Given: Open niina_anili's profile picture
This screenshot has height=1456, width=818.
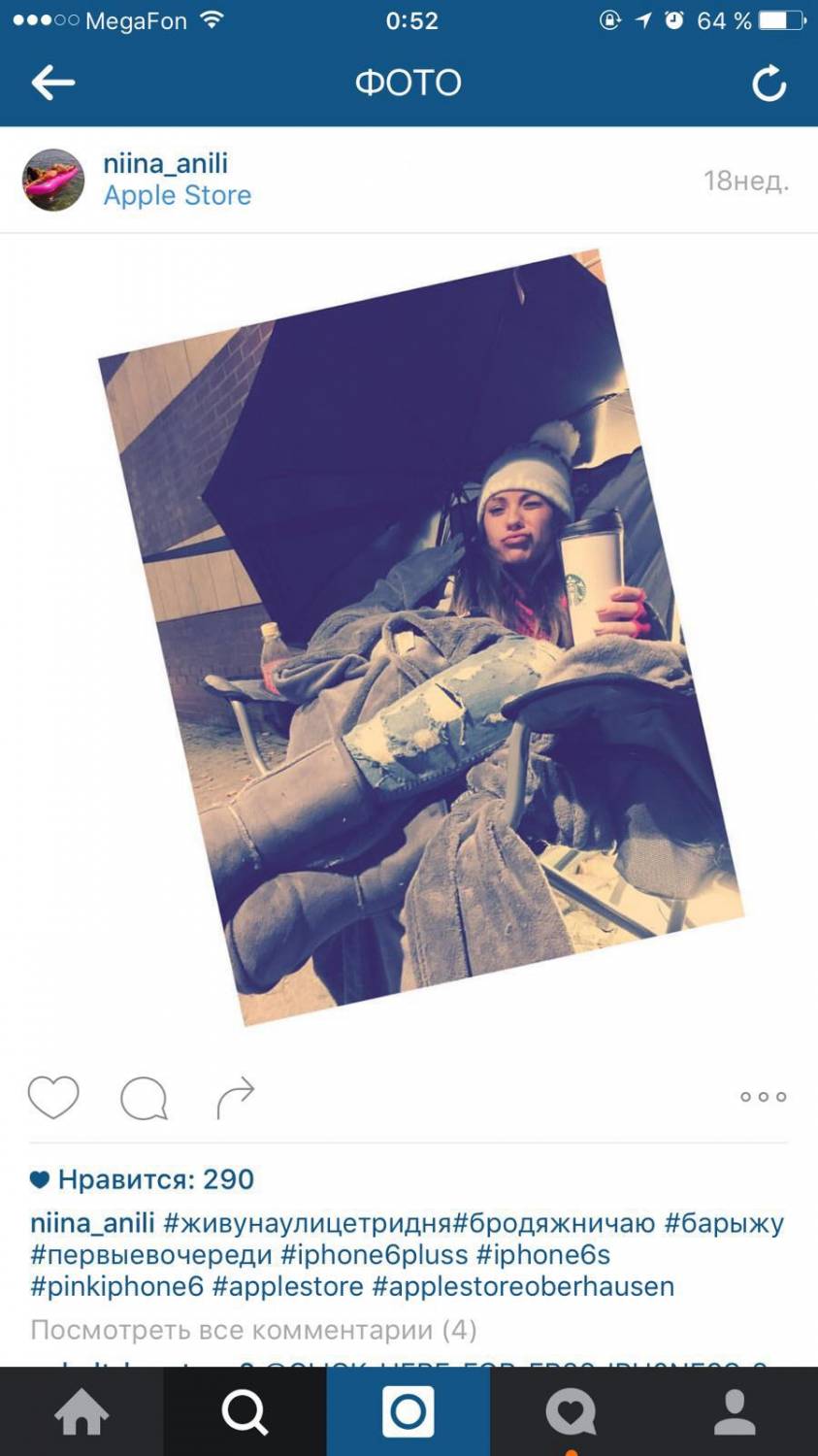Looking at the screenshot, I should pyautogui.click(x=53, y=180).
